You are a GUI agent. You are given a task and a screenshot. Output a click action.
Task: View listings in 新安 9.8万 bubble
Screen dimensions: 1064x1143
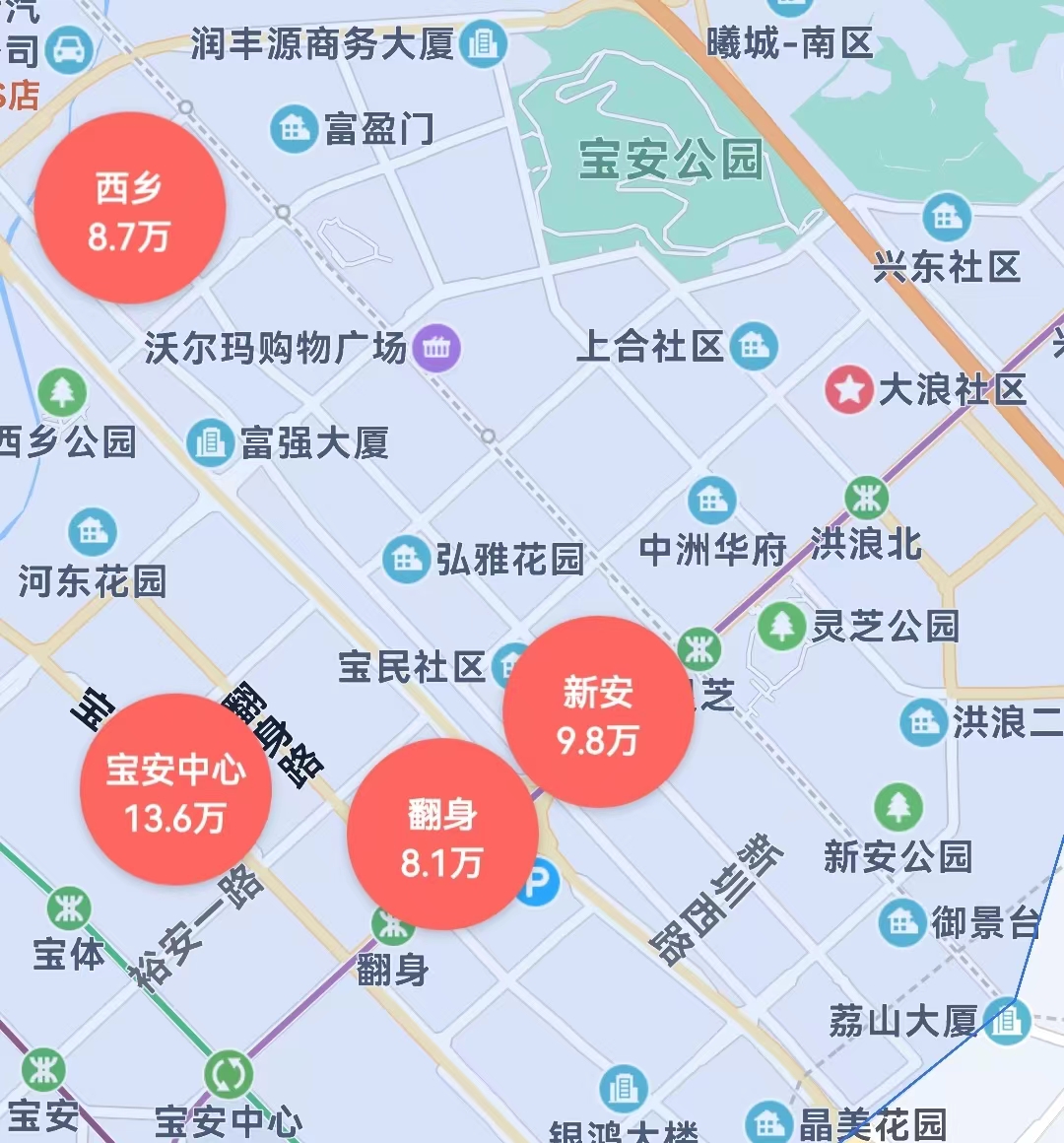598,711
